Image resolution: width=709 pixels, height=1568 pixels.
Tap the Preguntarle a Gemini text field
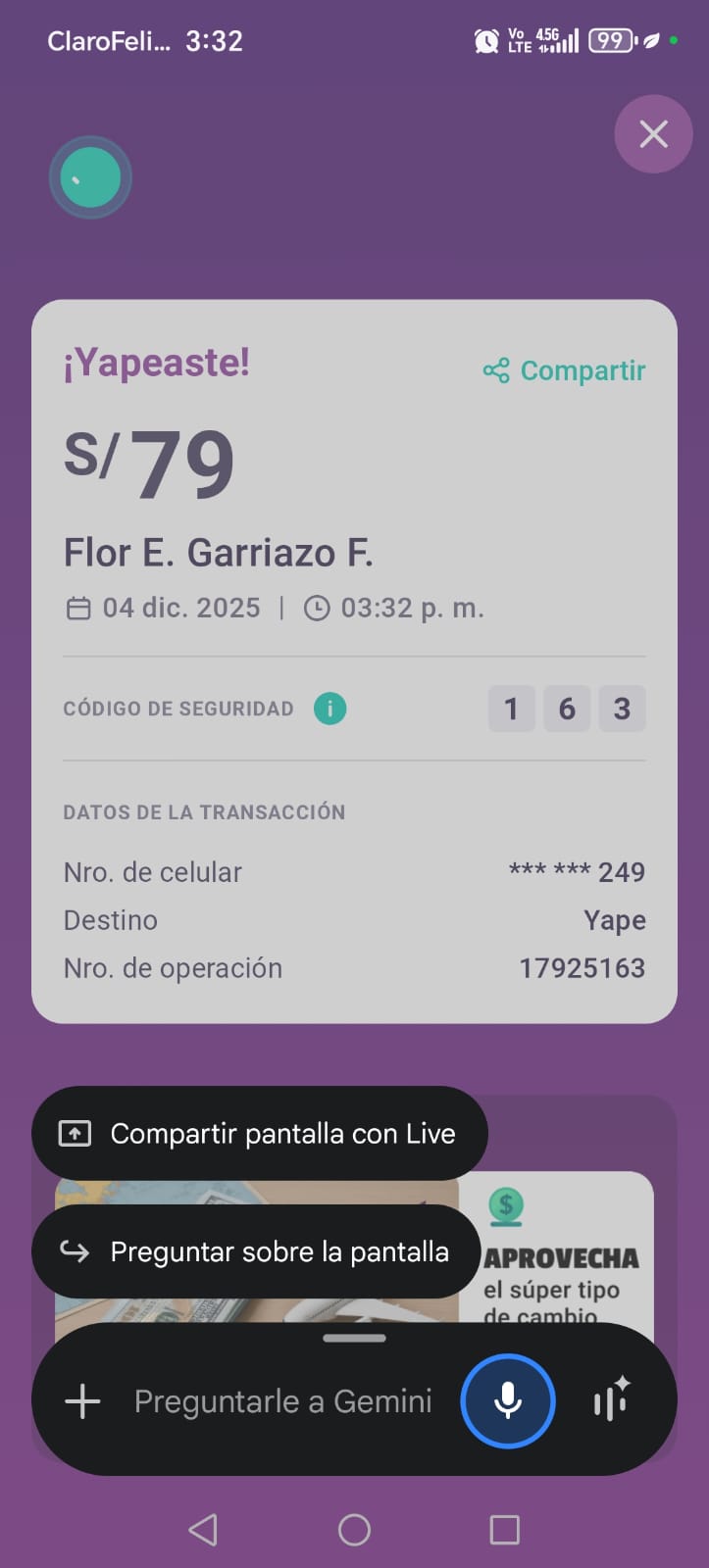coord(282,1401)
